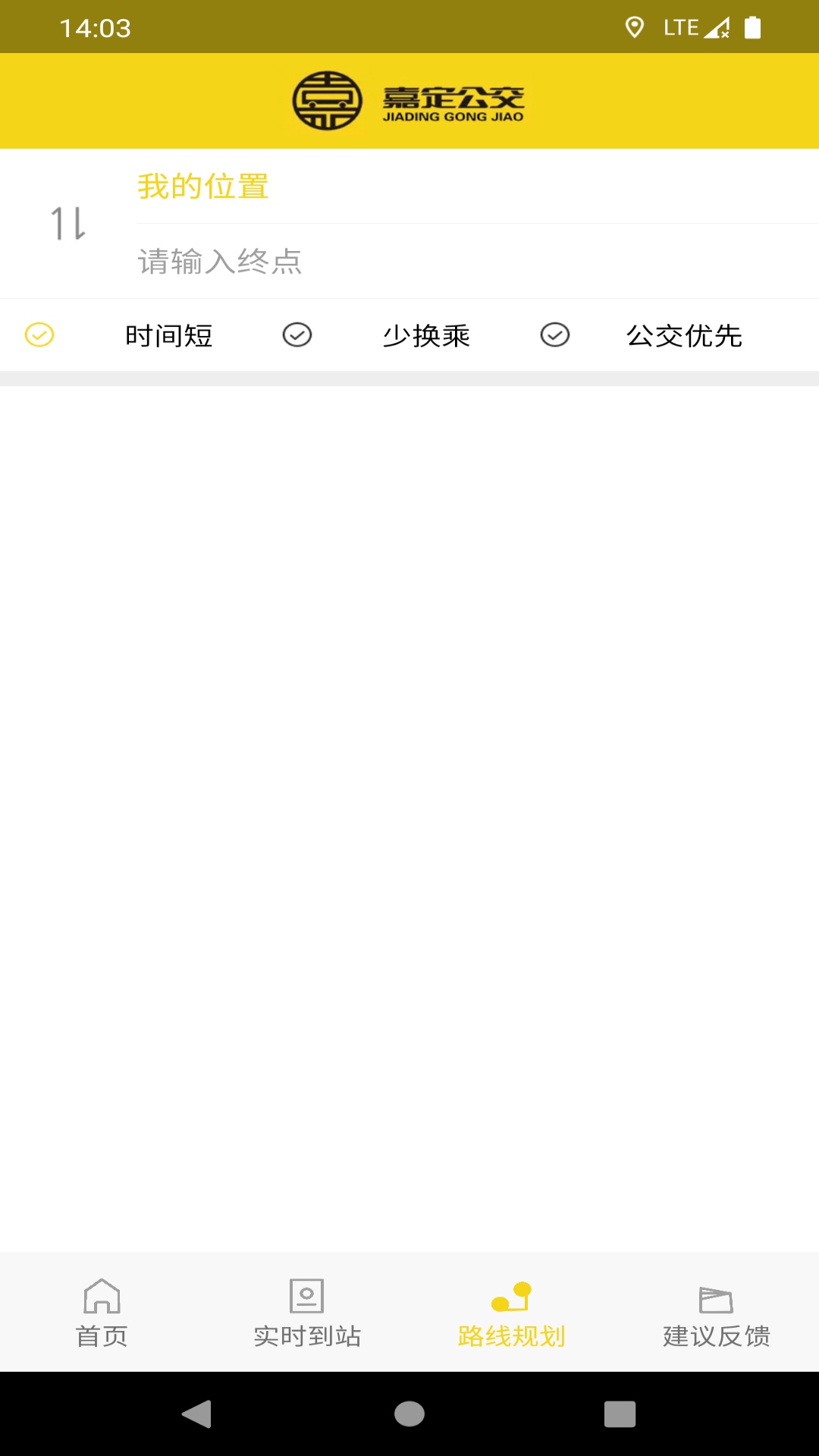Tap the location pin icon in status bar
Image resolution: width=819 pixels, height=1456 pixels.
634,27
